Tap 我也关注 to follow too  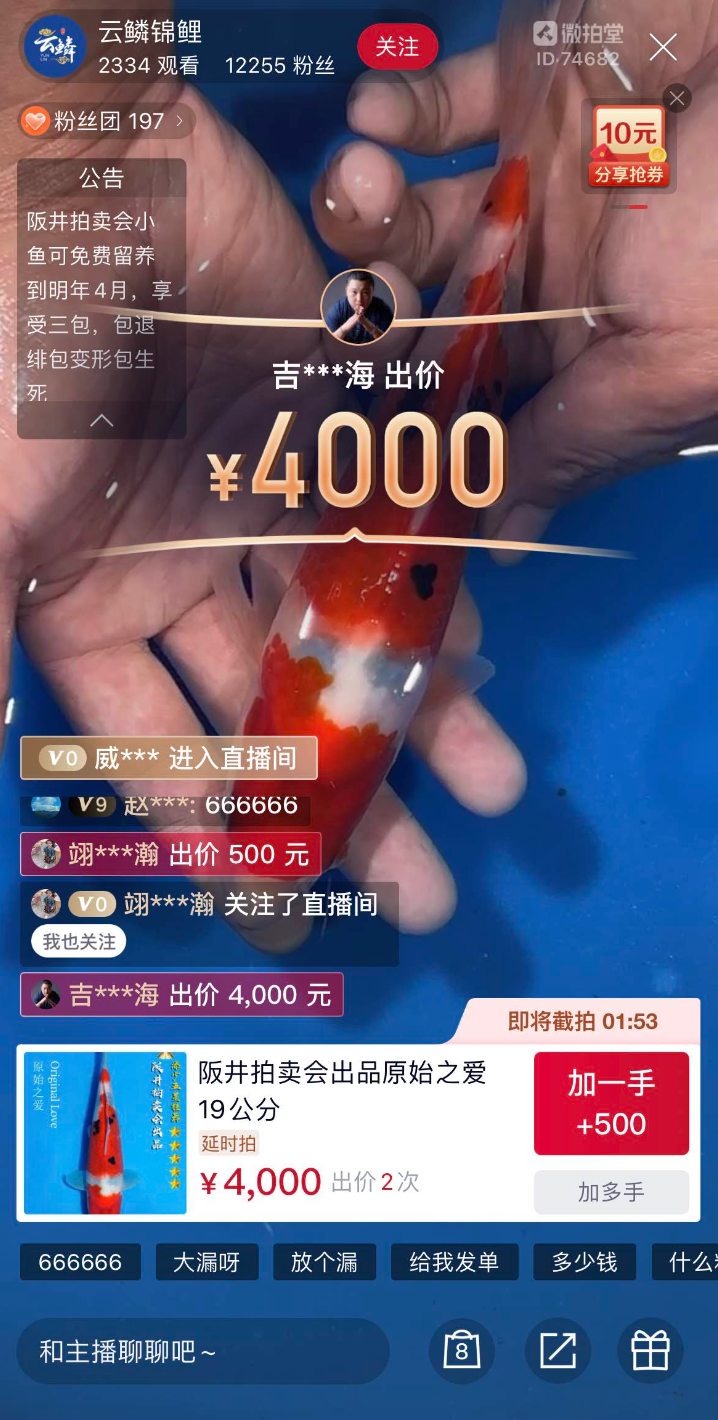tap(79, 942)
